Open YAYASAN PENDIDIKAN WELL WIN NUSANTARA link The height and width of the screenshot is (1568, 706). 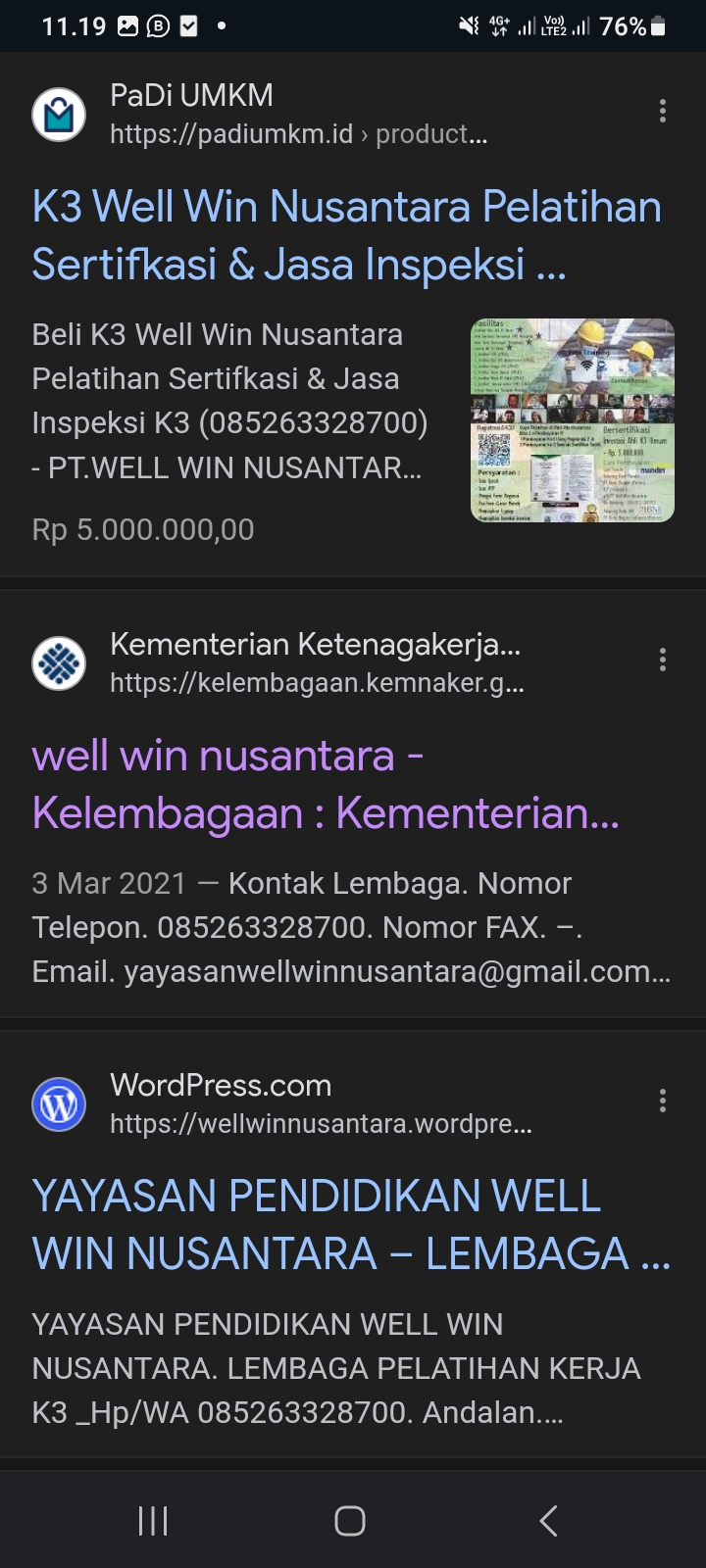pyautogui.click(x=350, y=1225)
